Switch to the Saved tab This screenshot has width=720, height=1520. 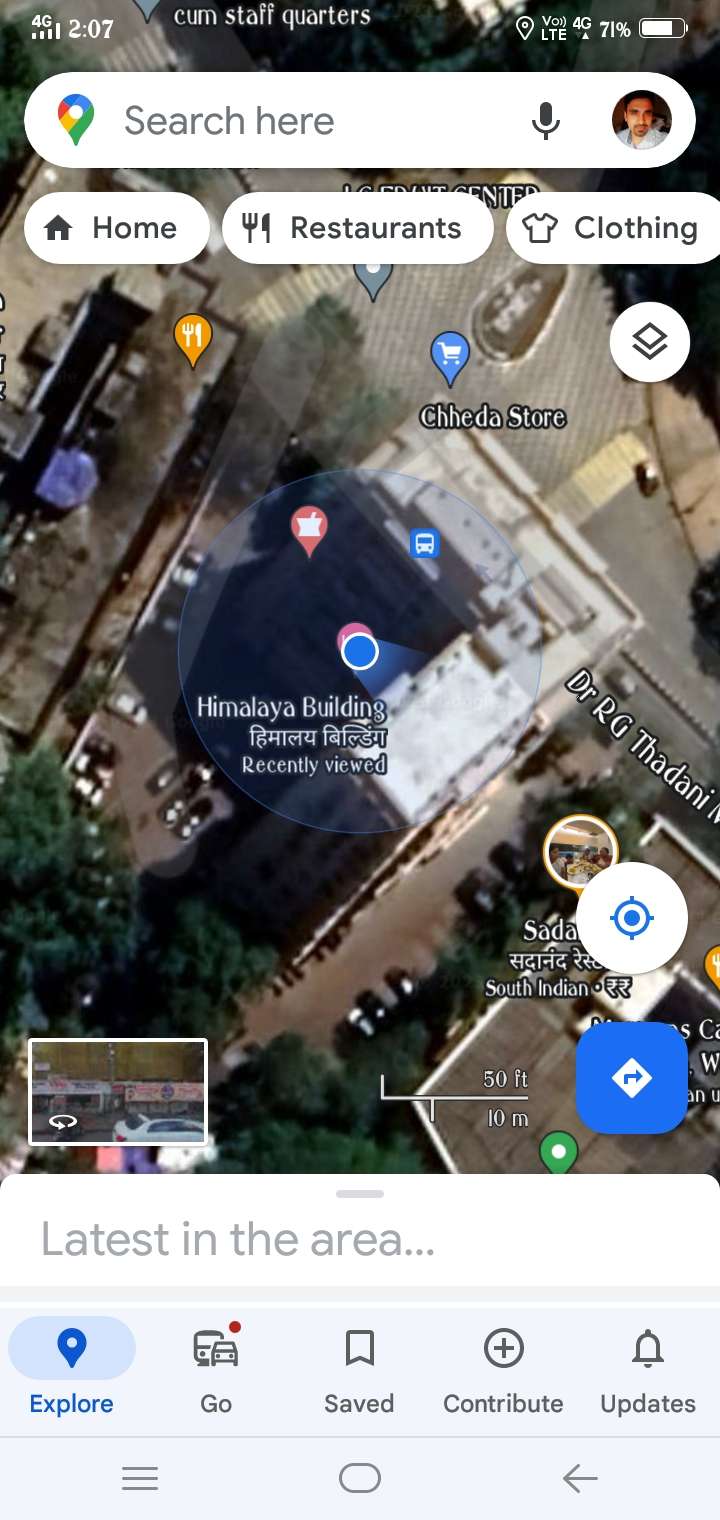[359, 1370]
